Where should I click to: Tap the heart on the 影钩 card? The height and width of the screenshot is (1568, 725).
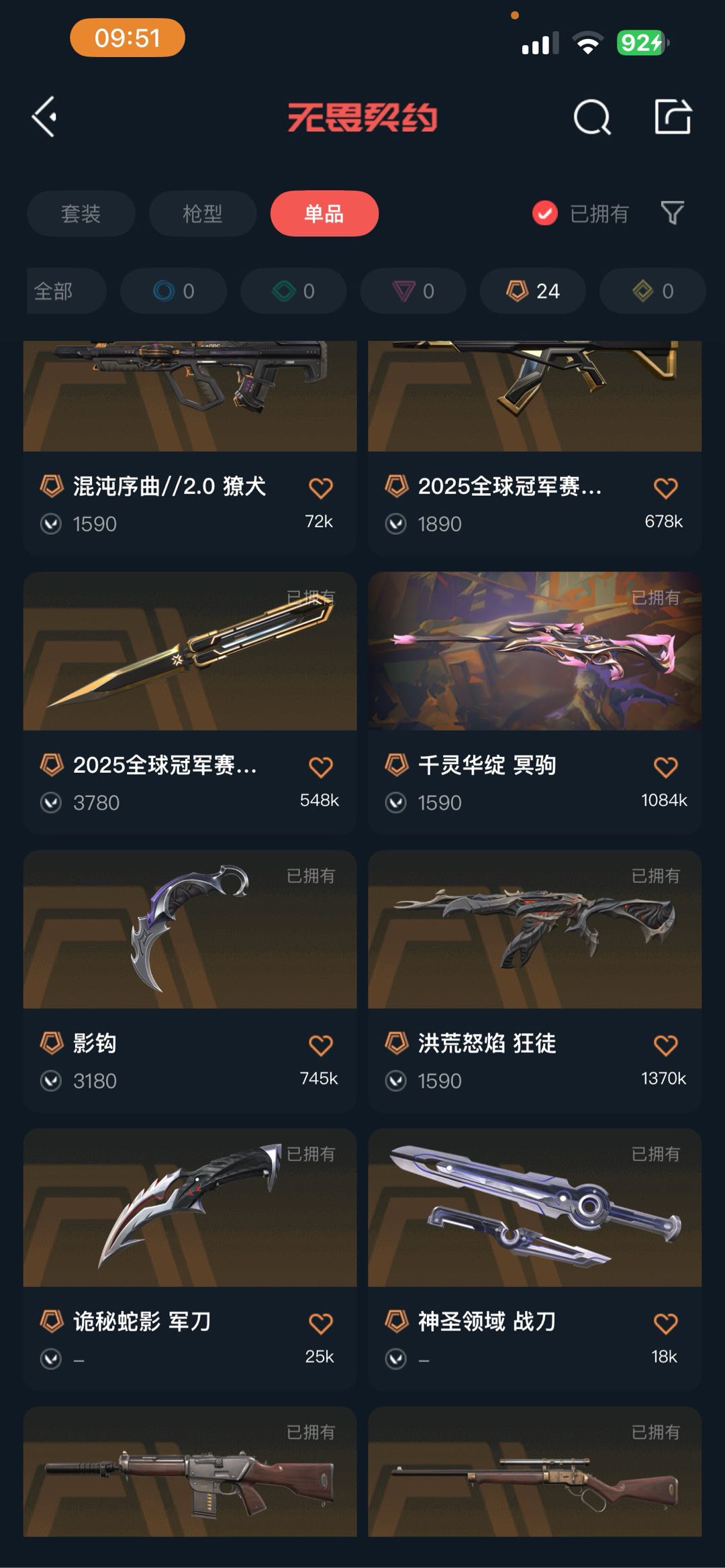[320, 1045]
